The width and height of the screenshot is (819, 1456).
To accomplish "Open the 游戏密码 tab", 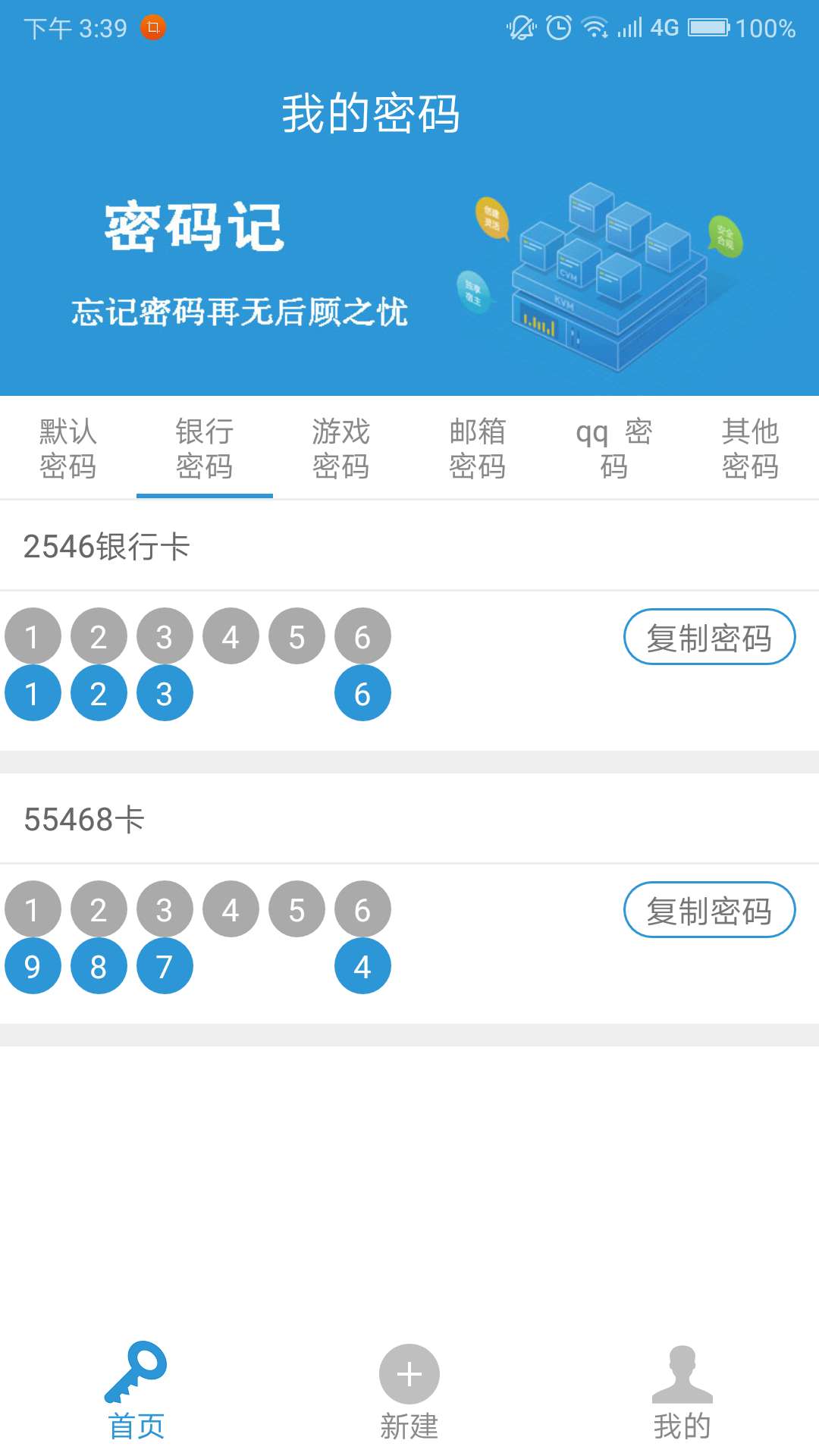I will 341,448.
